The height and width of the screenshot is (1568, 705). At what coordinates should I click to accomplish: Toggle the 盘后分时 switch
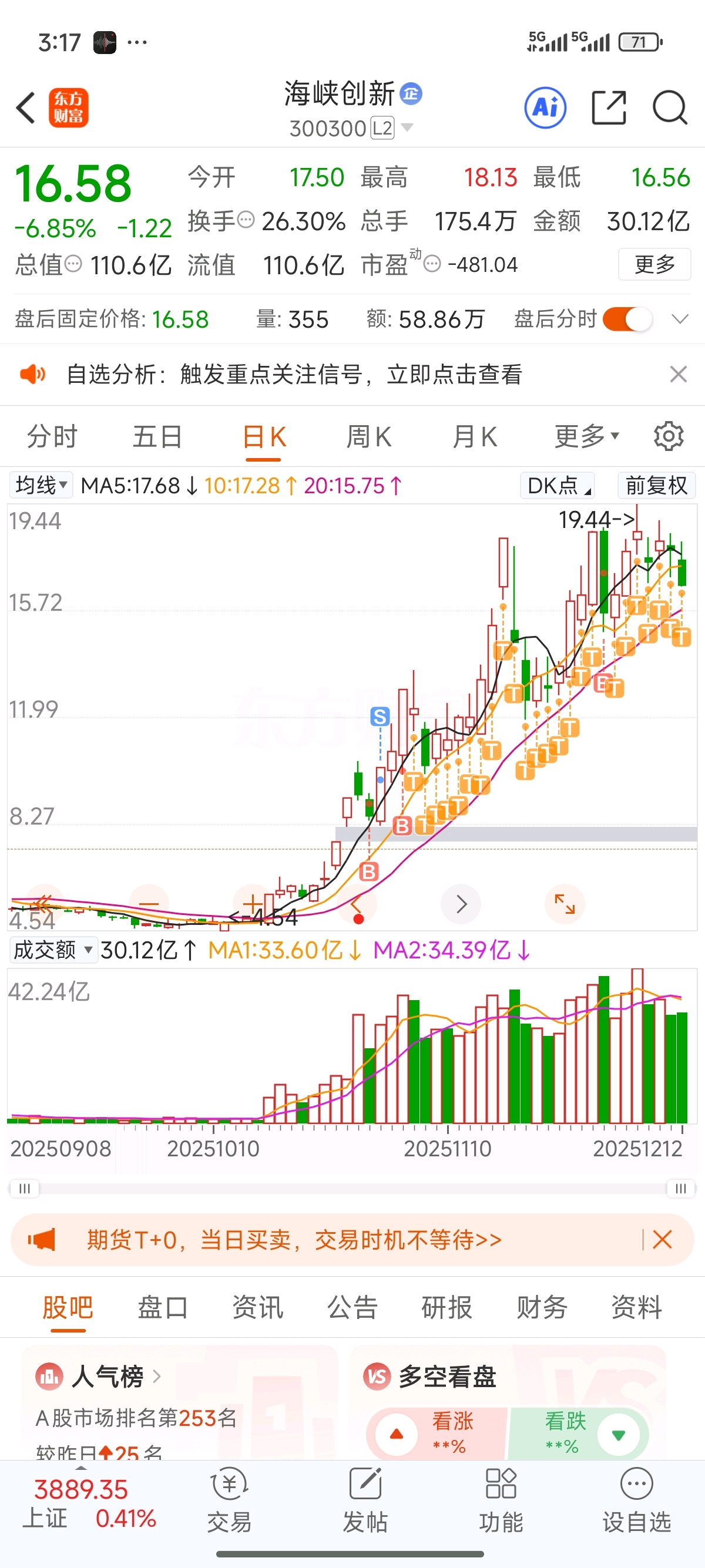tap(627, 319)
